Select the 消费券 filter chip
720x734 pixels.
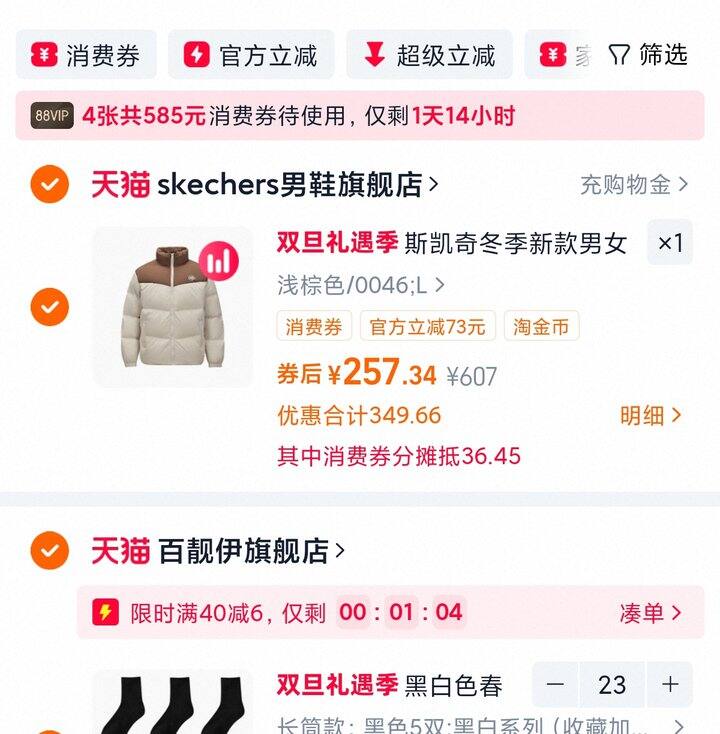[x=86, y=55]
